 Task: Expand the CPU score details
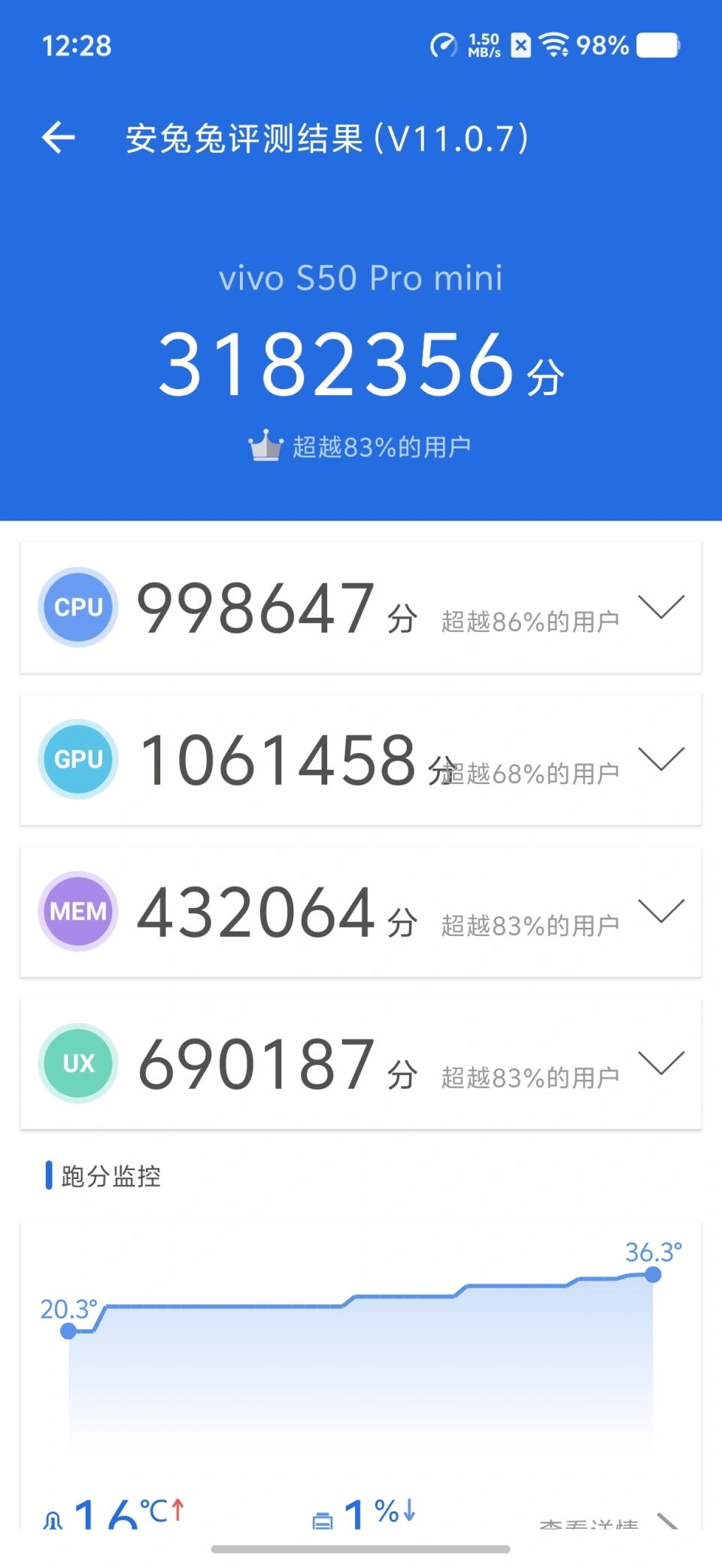click(x=660, y=606)
